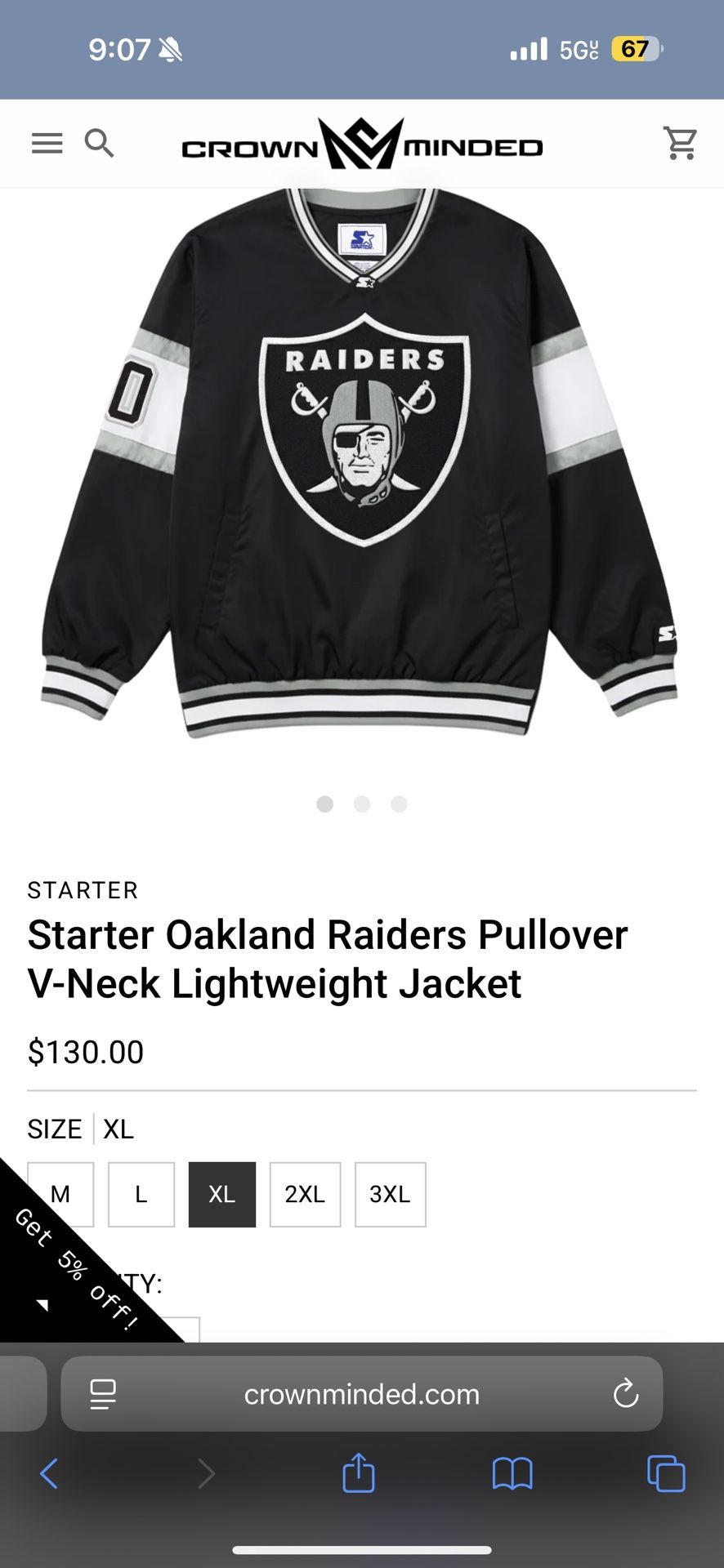This screenshot has height=1568, width=724.
Task: Share this product page
Action: [x=359, y=1472]
